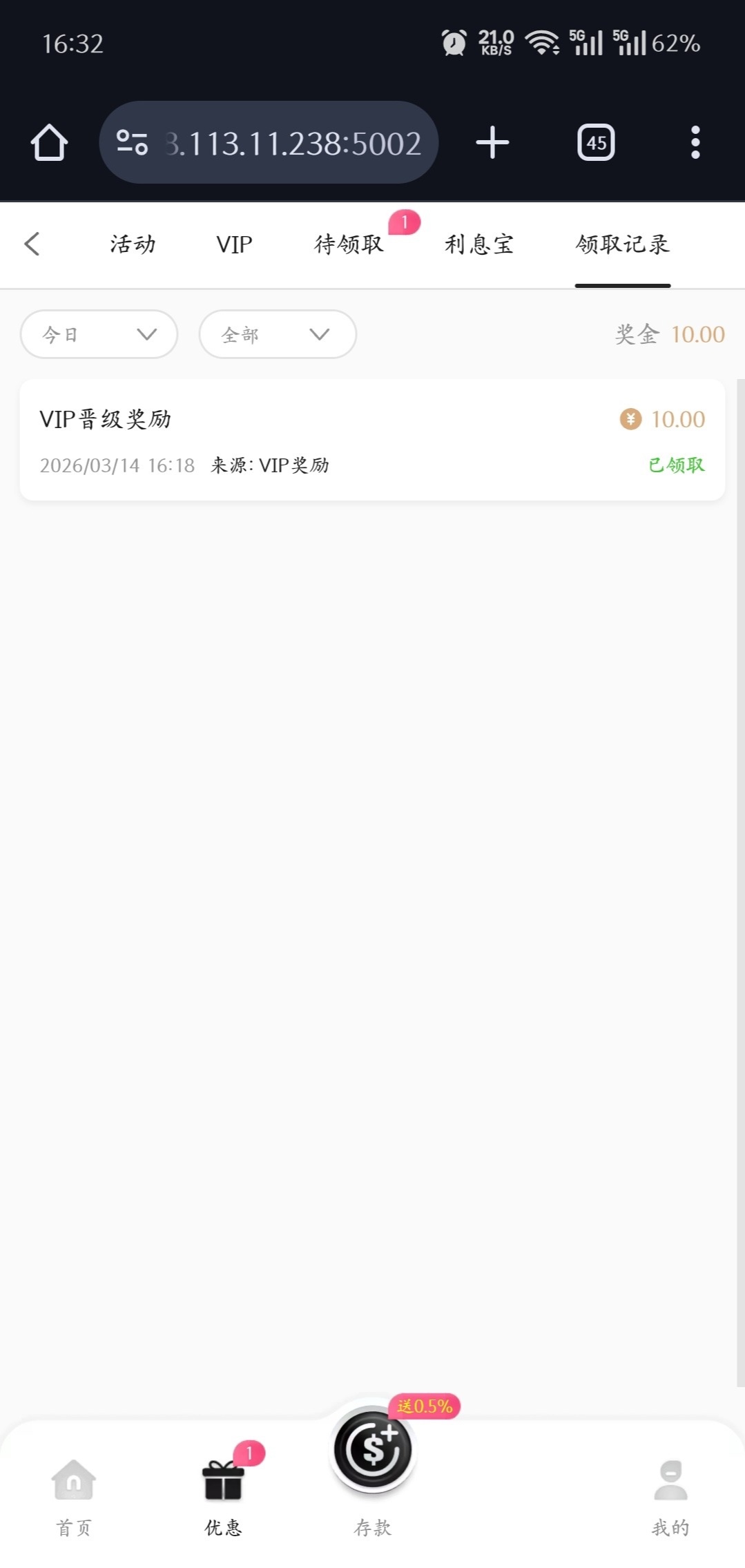This screenshot has height=1568, width=745.
Task: Expand the 今日 date dropdown
Action: (99, 334)
